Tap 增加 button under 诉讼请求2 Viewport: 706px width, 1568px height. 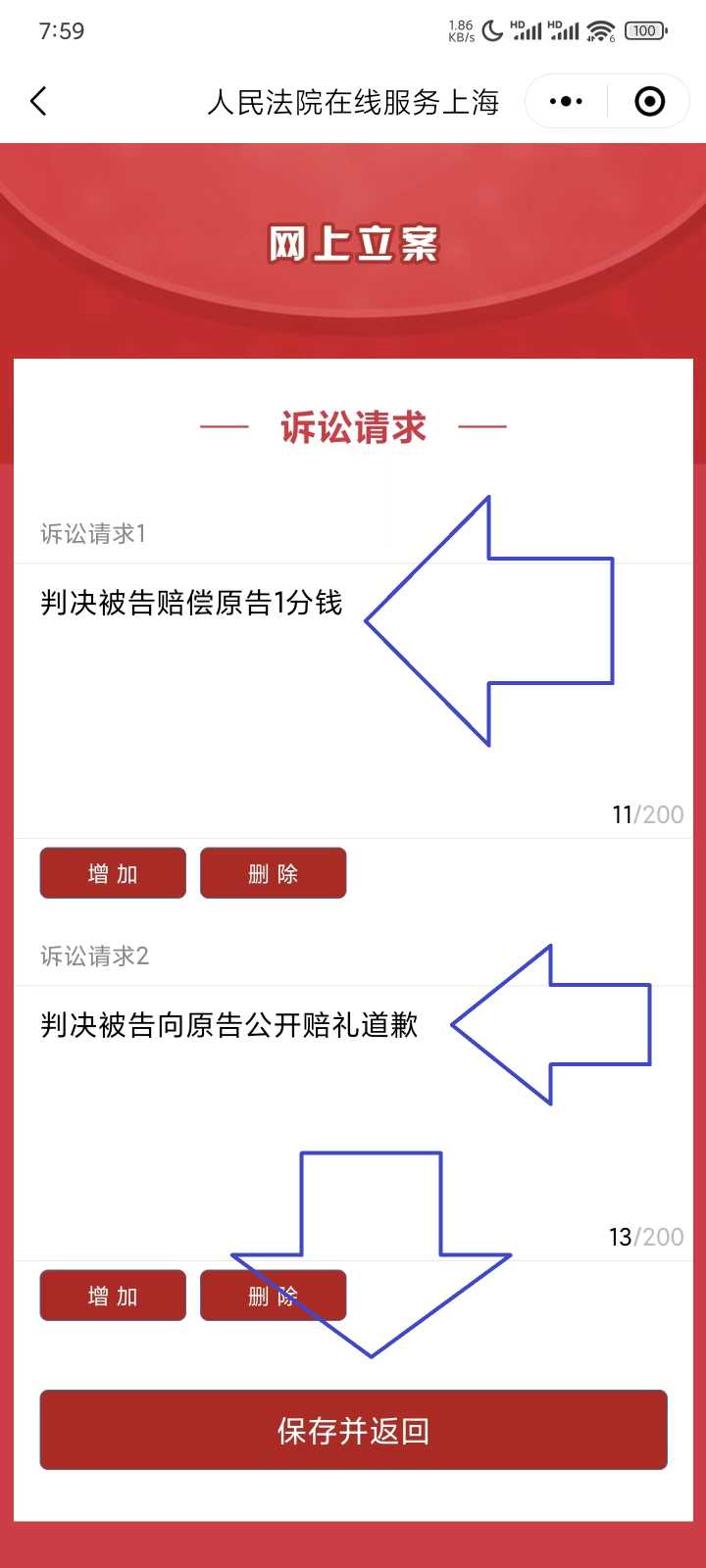click(x=113, y=1296)
